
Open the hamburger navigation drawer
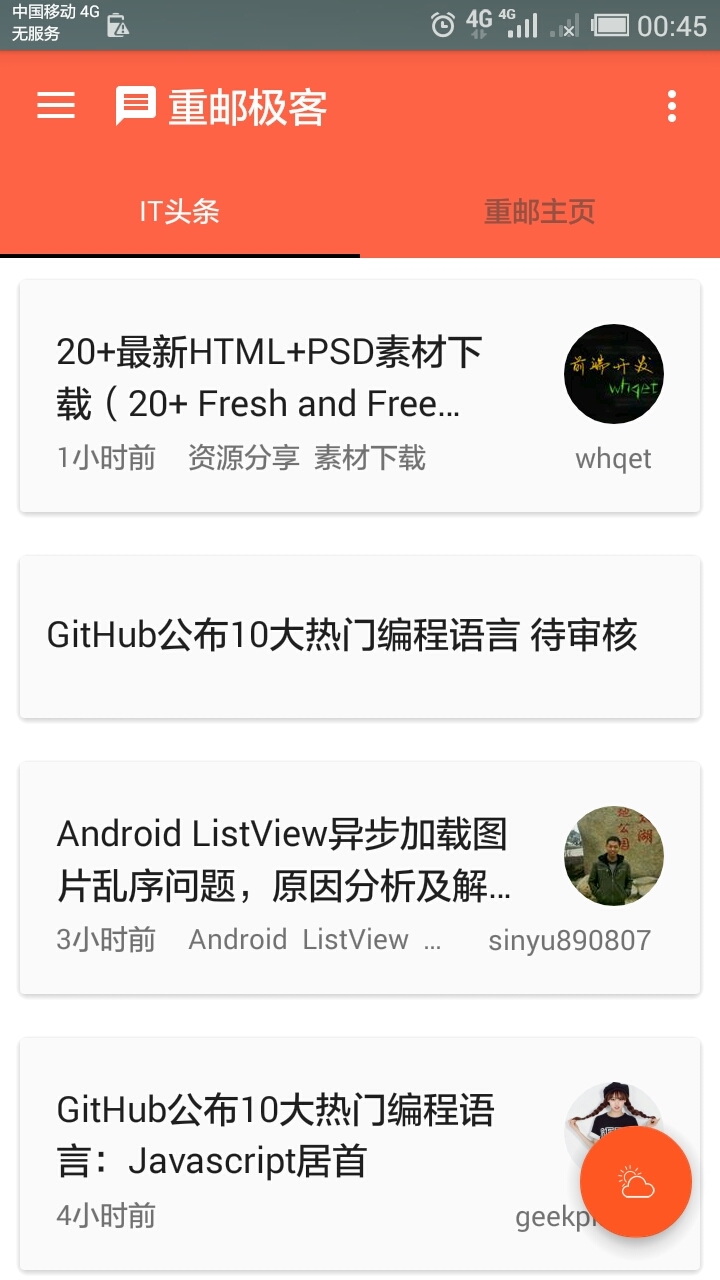tap(56, 105)
